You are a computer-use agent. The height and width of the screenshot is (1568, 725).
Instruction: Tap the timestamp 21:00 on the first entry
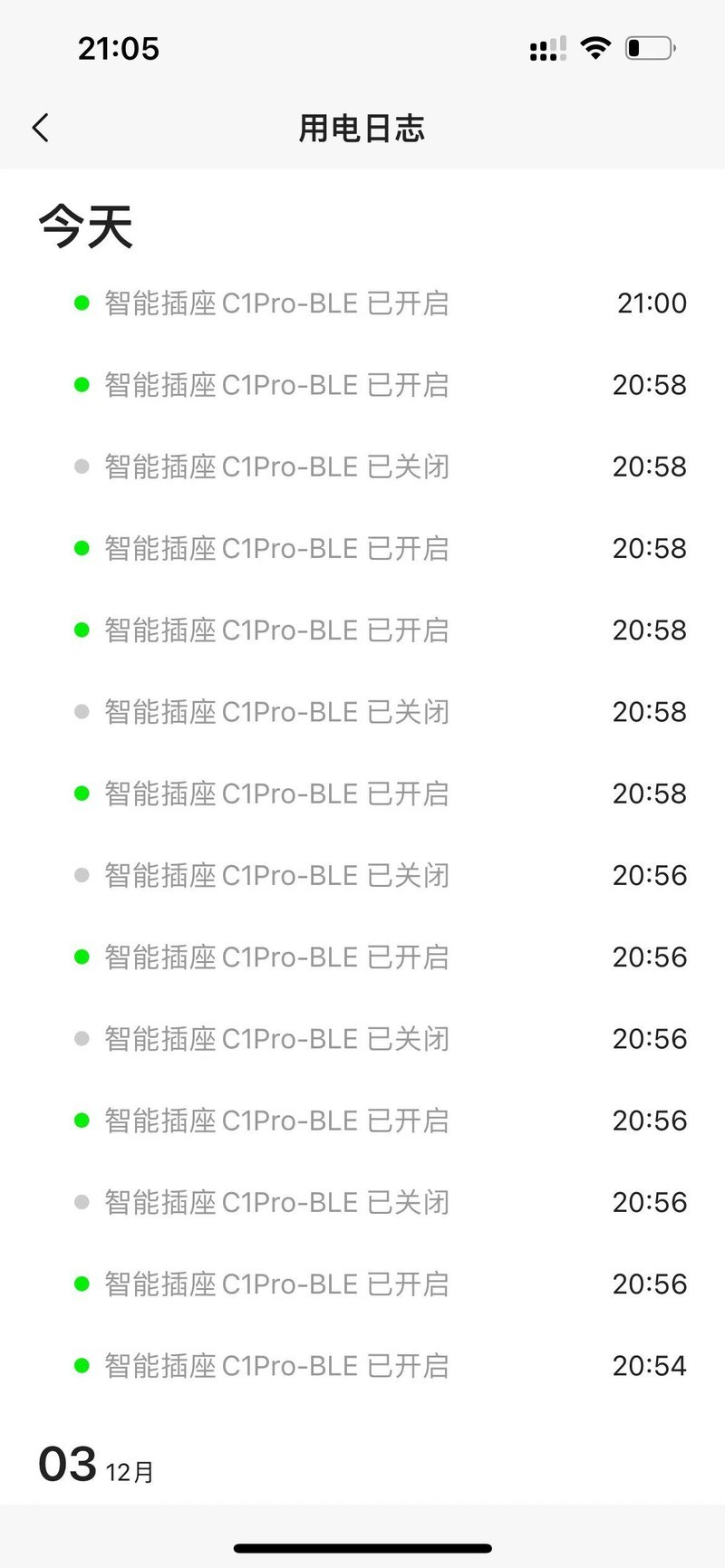[649, 303]
